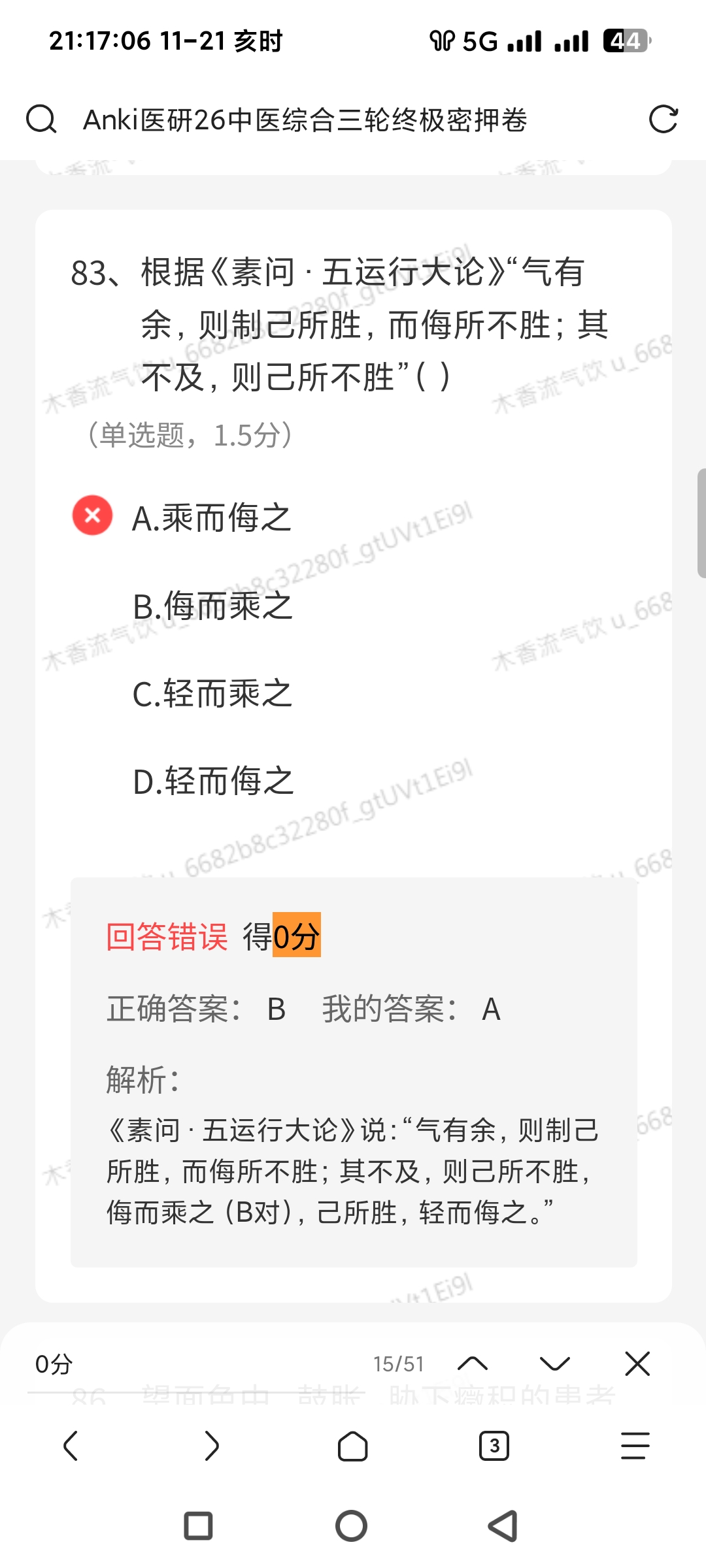The height and width of the screenshot is (1568, 706).
Task: Open the browser home page
Action: (x=352, y=1446)
